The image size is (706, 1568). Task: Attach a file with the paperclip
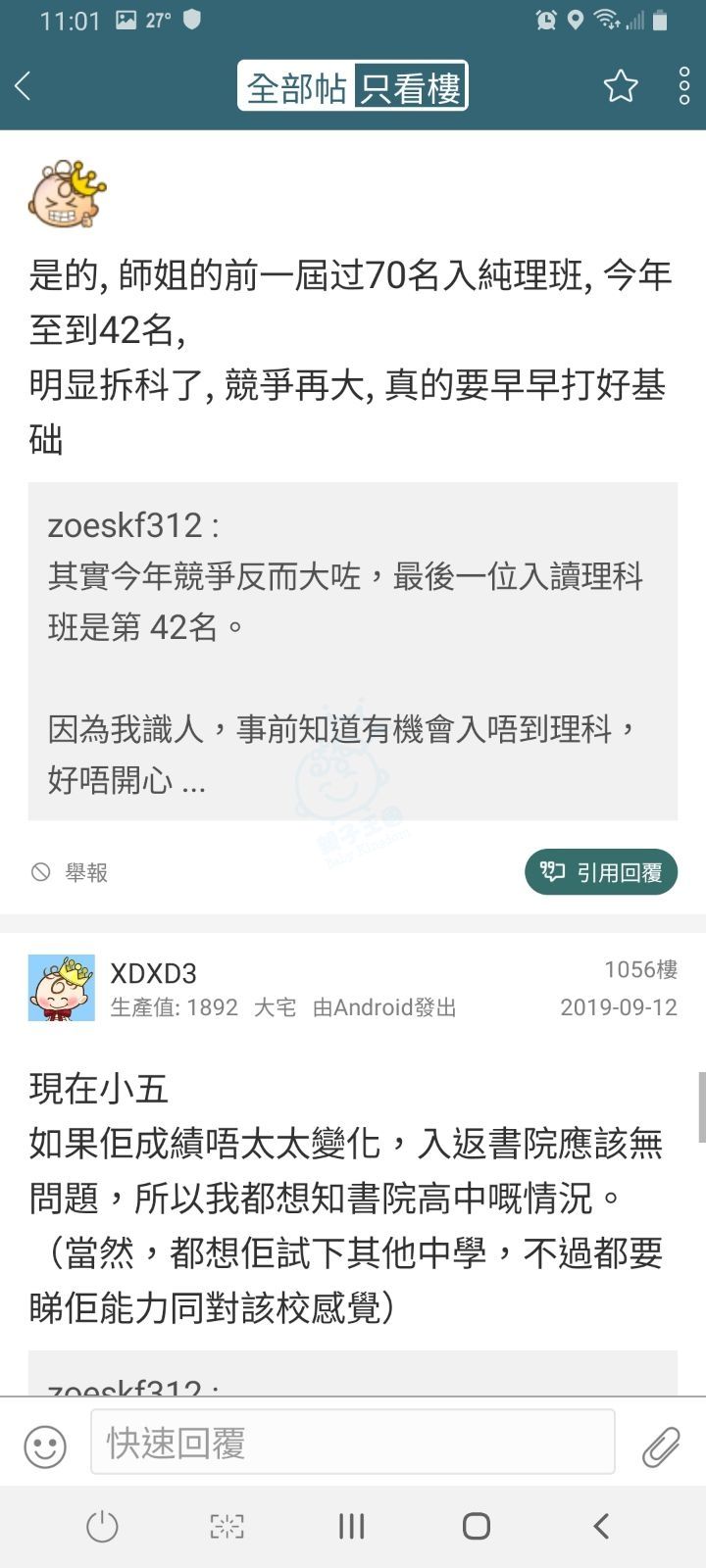click(661, 1445)
